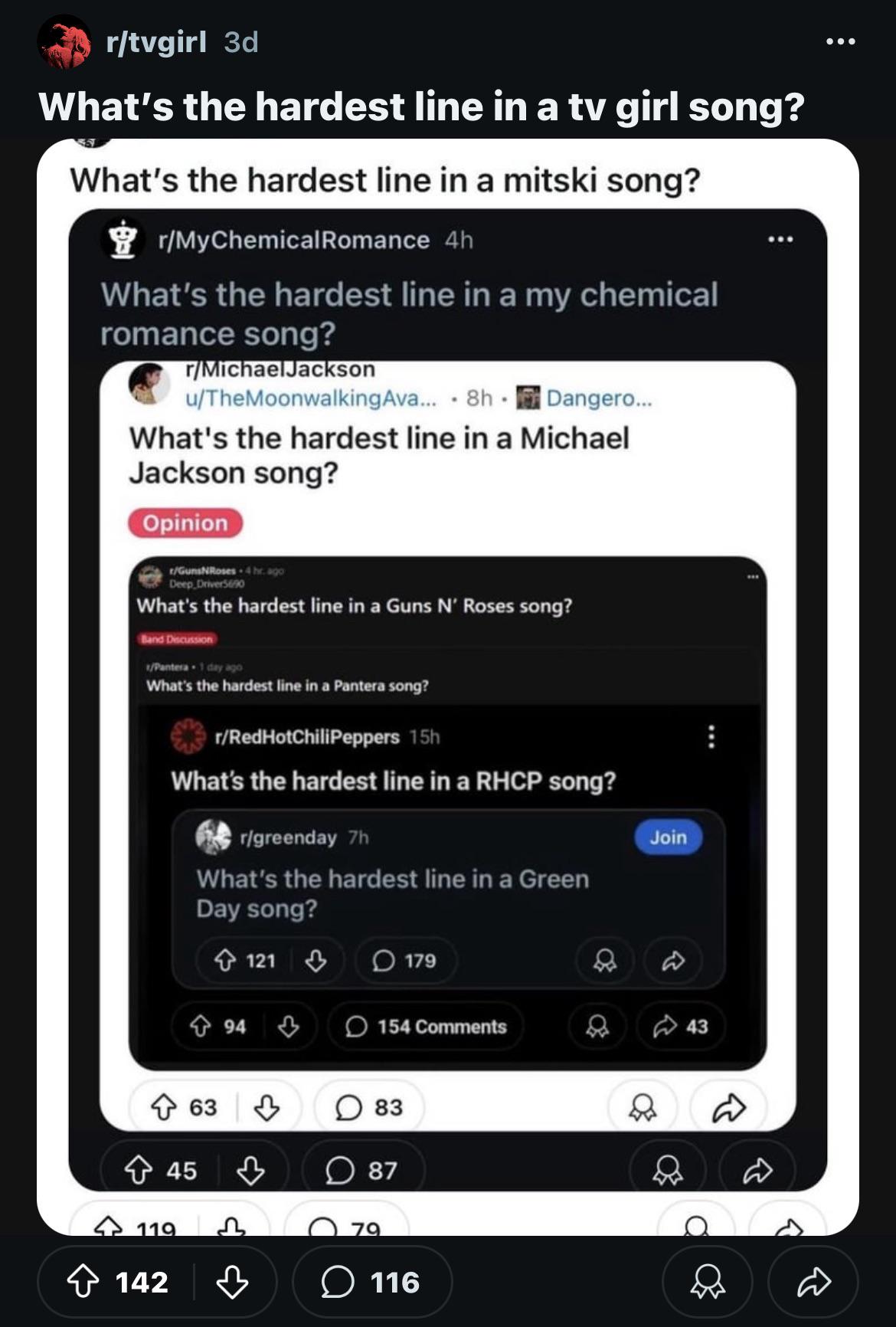896x1327 pixels.
Task: Open the tv girl hardest line post
Action: point(421,106)
